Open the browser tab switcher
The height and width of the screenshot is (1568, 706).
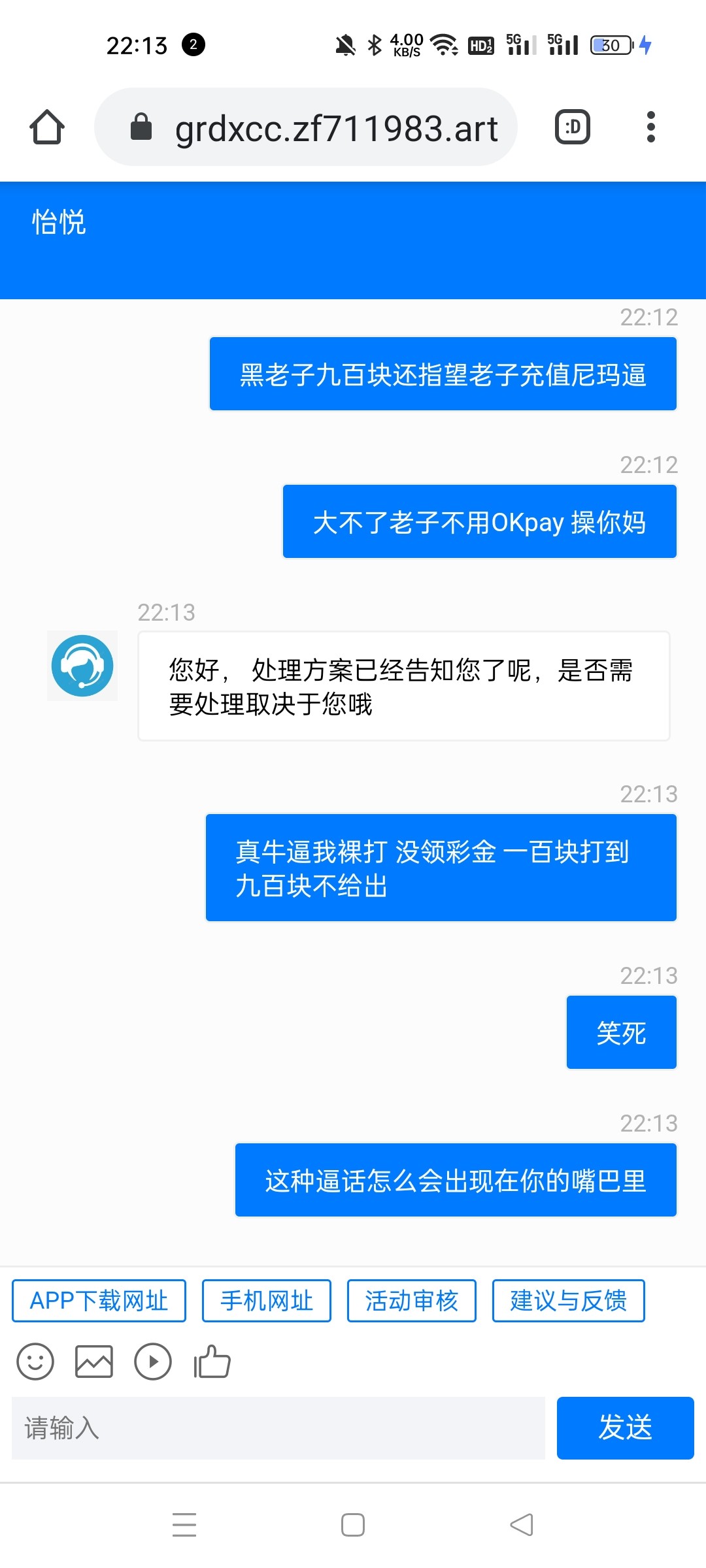[572, 127]
